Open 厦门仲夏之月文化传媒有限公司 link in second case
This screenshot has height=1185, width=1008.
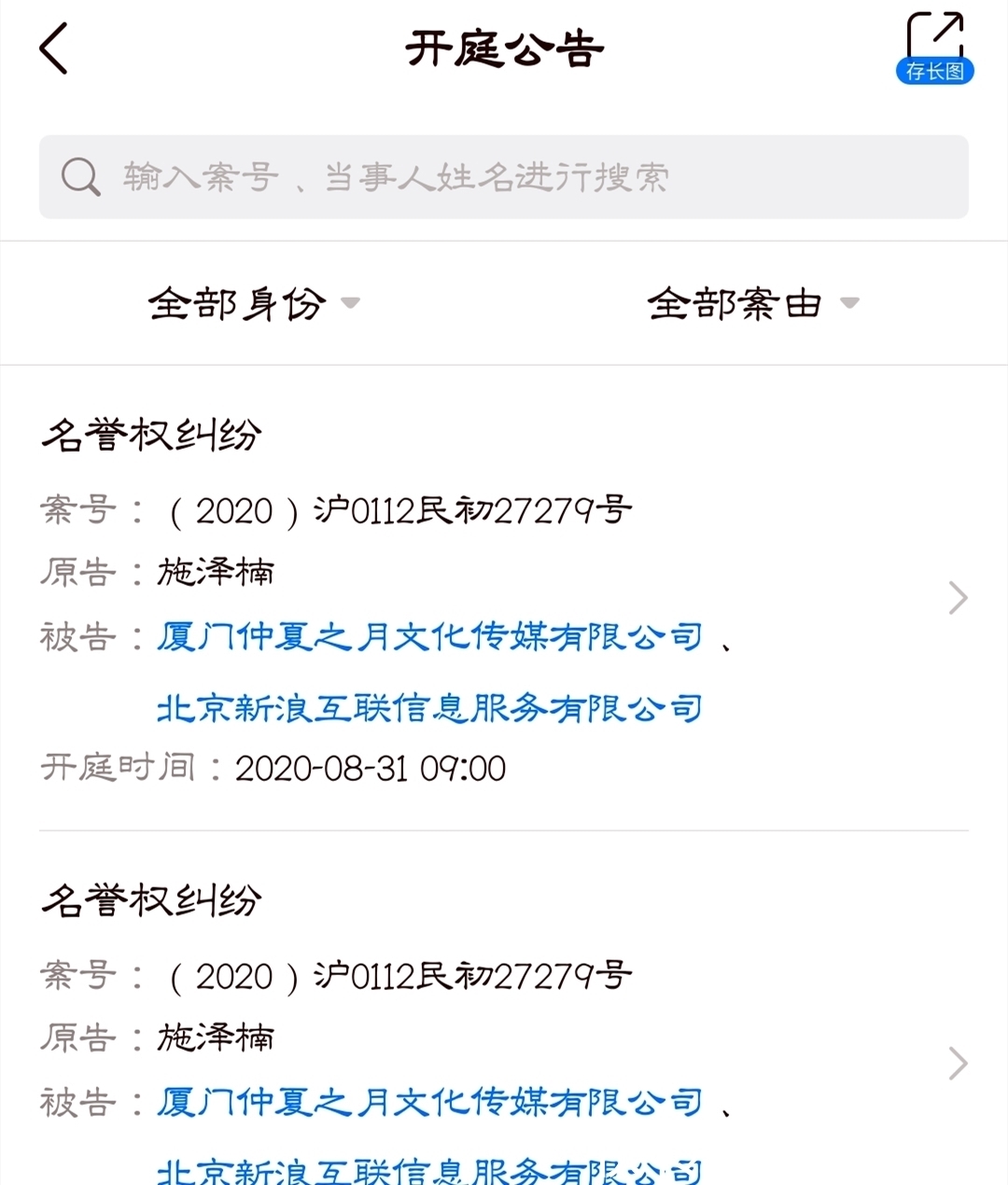click(x=429, y=1103)
